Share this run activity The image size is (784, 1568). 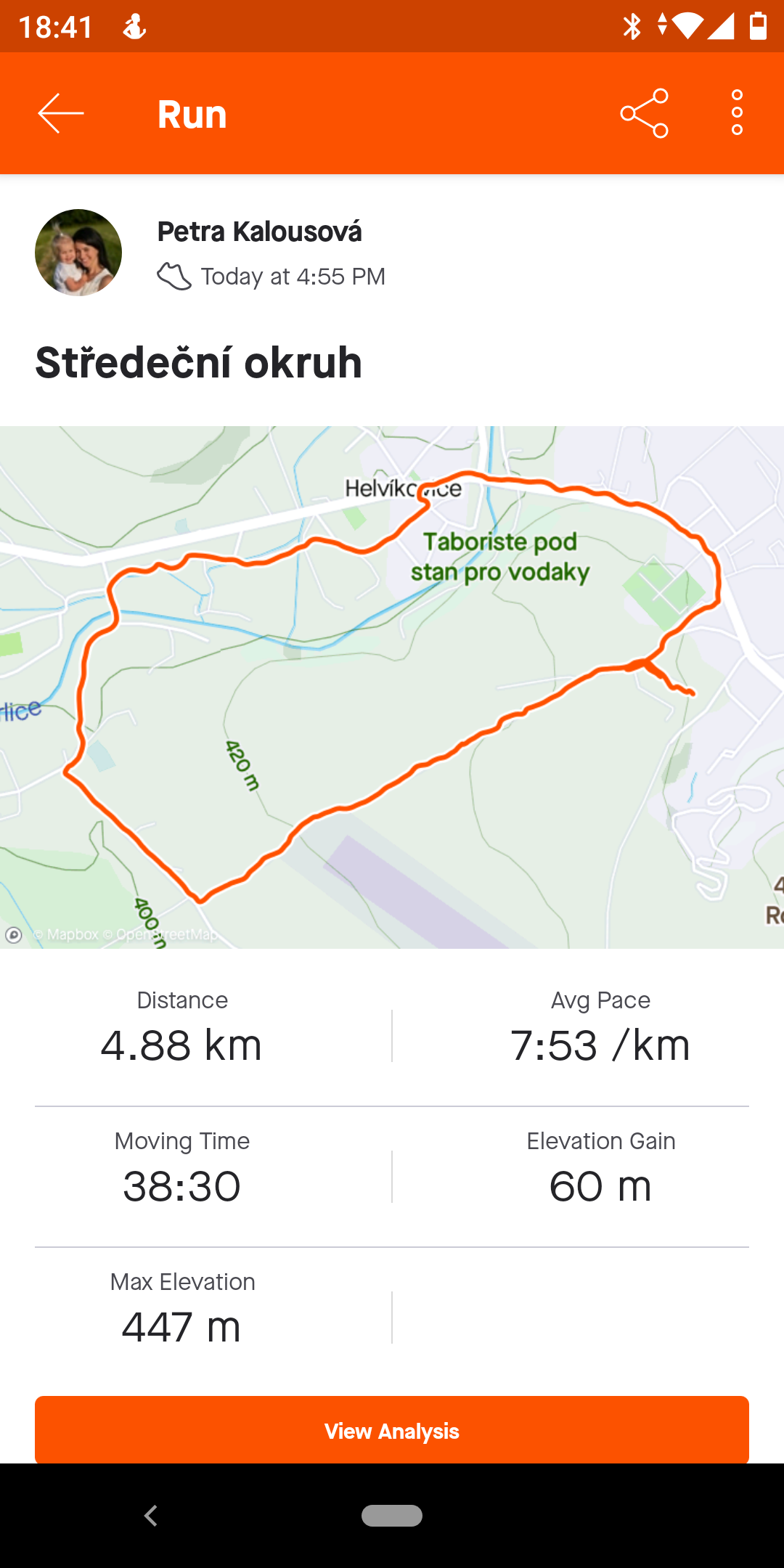pyautogui.click(x=644, y=113)
